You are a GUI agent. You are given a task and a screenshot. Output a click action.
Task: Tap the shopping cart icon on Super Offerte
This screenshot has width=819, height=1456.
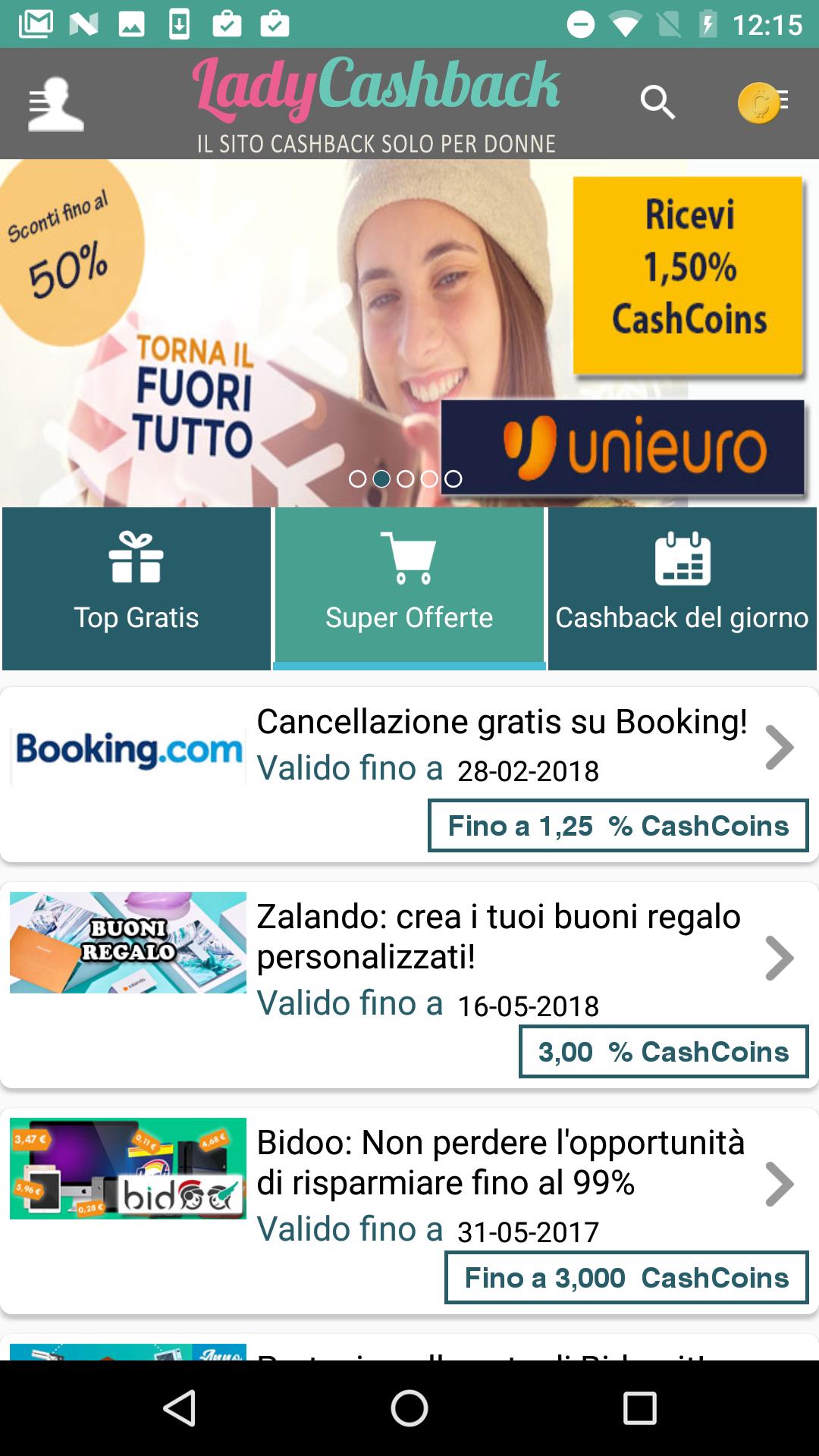(x=409, y=560)
